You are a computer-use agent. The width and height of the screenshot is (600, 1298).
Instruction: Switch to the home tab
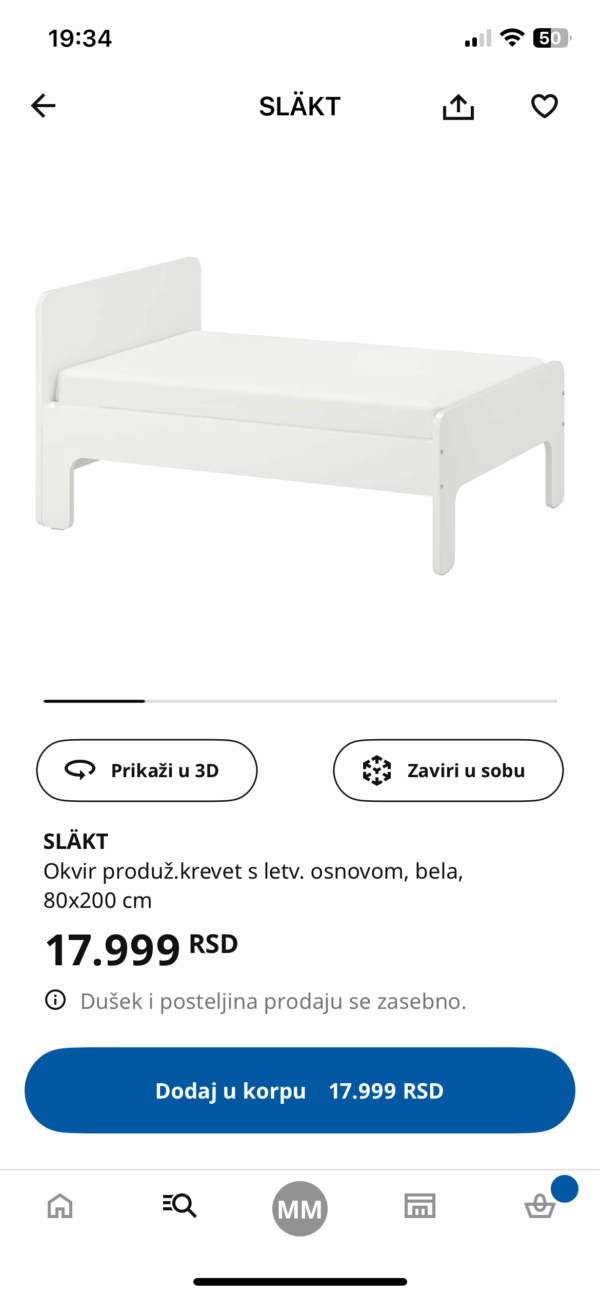[60, 1206]
